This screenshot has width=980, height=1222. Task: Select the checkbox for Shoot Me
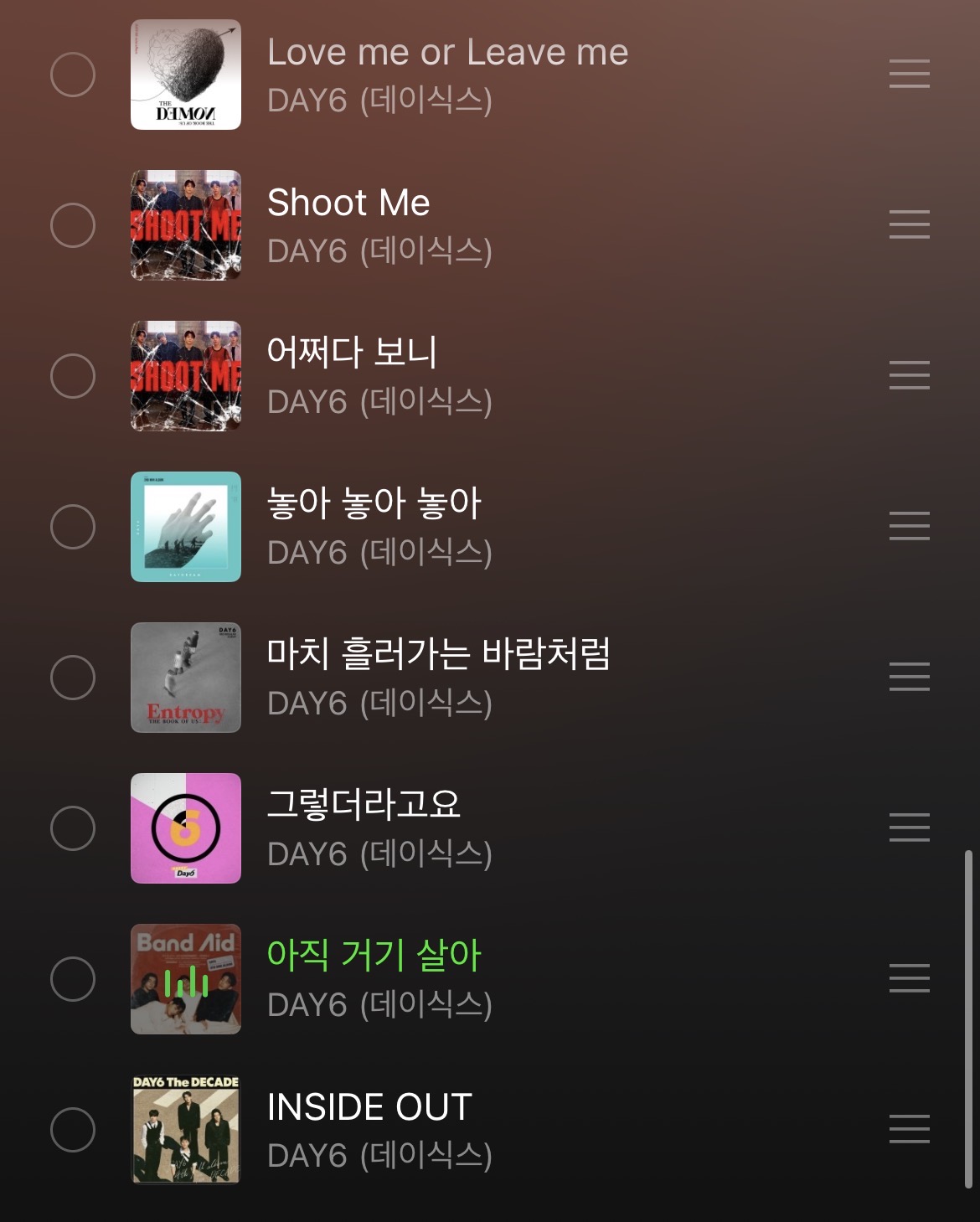coord(73,224)
